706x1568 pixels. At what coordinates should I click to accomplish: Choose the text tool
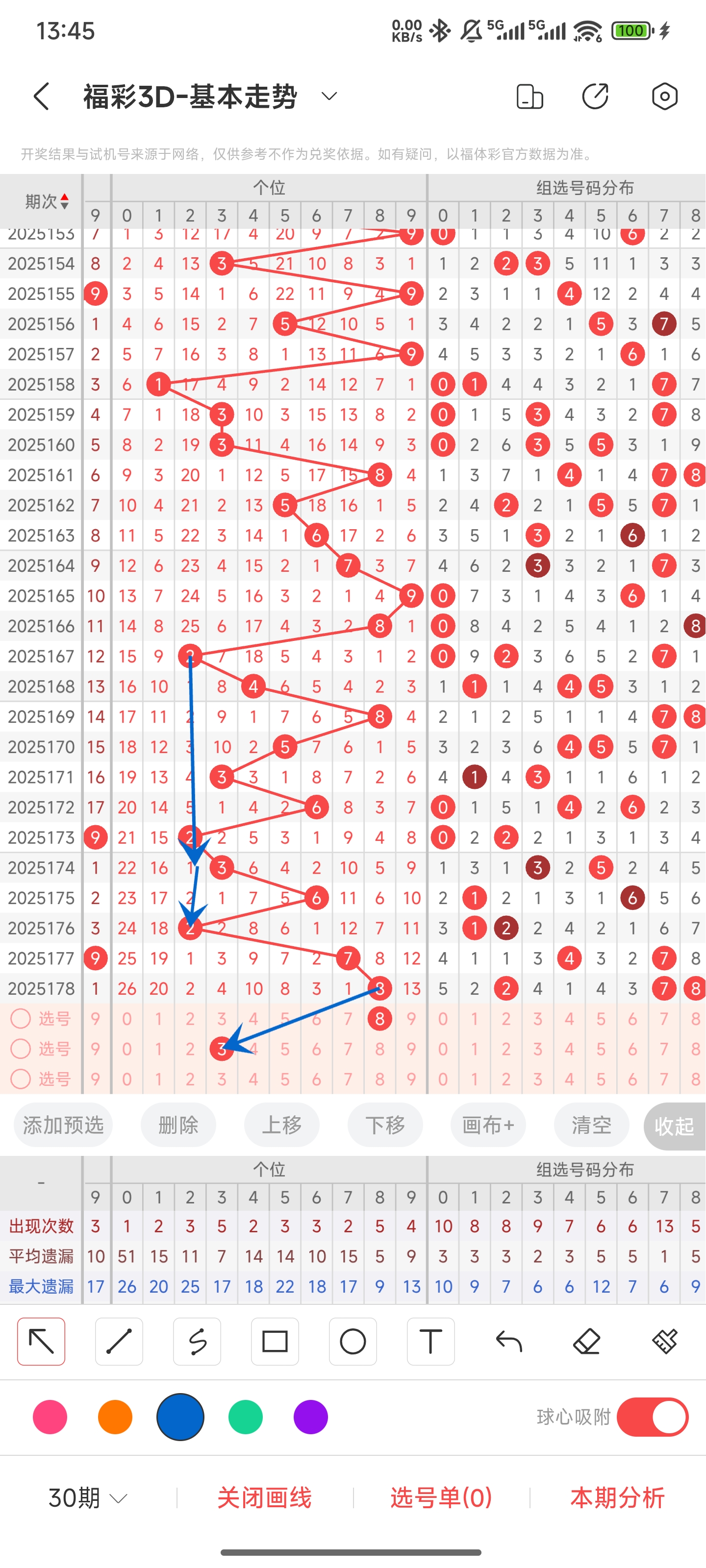click(x=430, y=1342)
